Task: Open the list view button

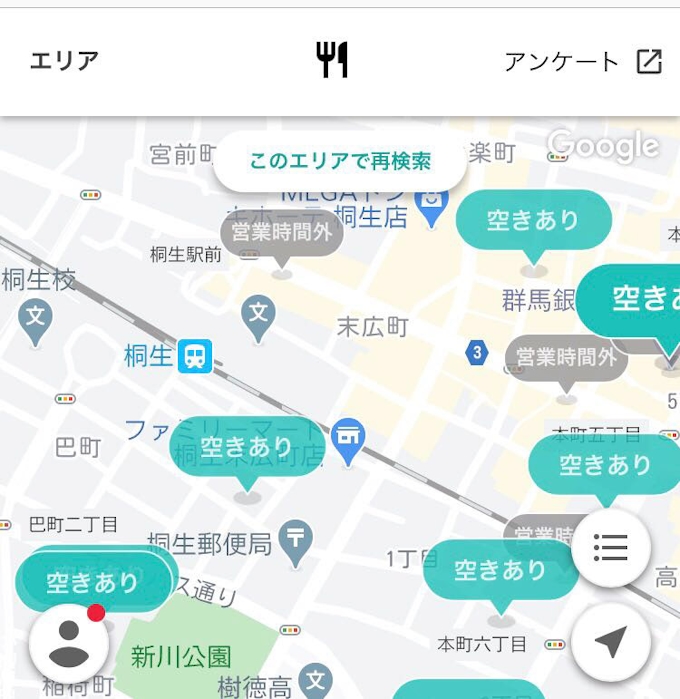Action: click(610, 547)
